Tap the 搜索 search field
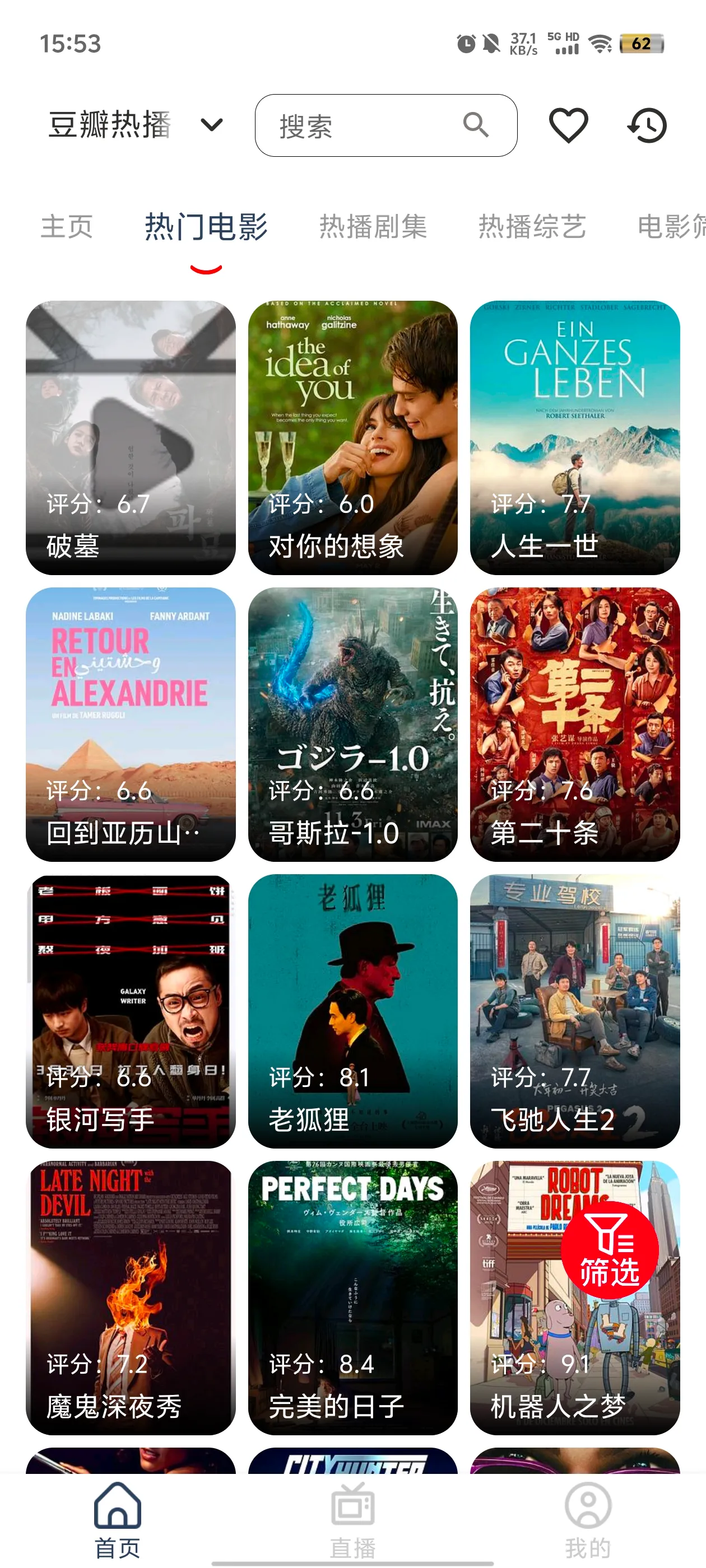Viewport: 706px width, 1568px height. [365, 125]
